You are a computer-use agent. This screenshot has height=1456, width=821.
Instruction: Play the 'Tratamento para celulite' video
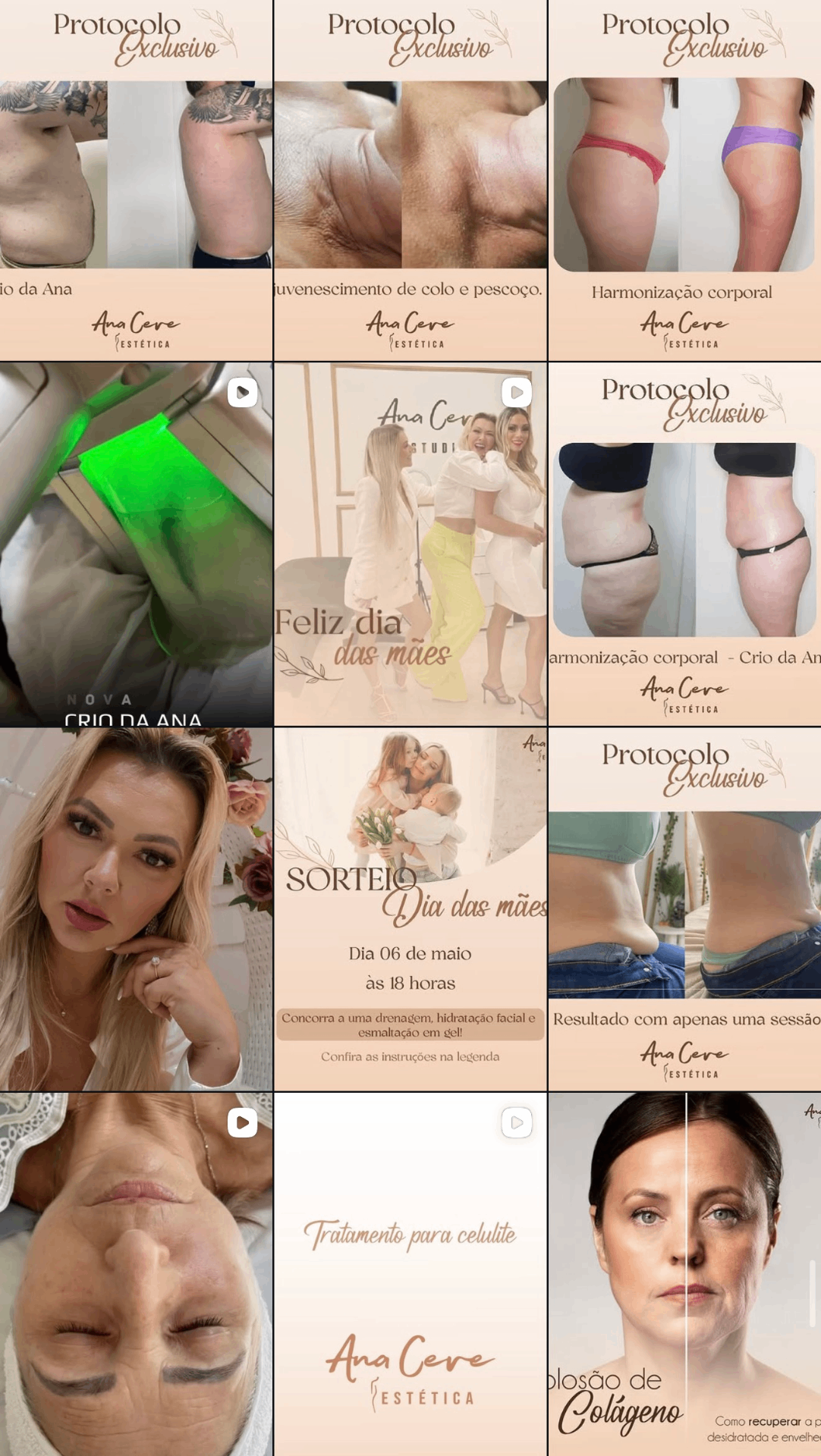pyautogui.click(x=410, y=1274)
